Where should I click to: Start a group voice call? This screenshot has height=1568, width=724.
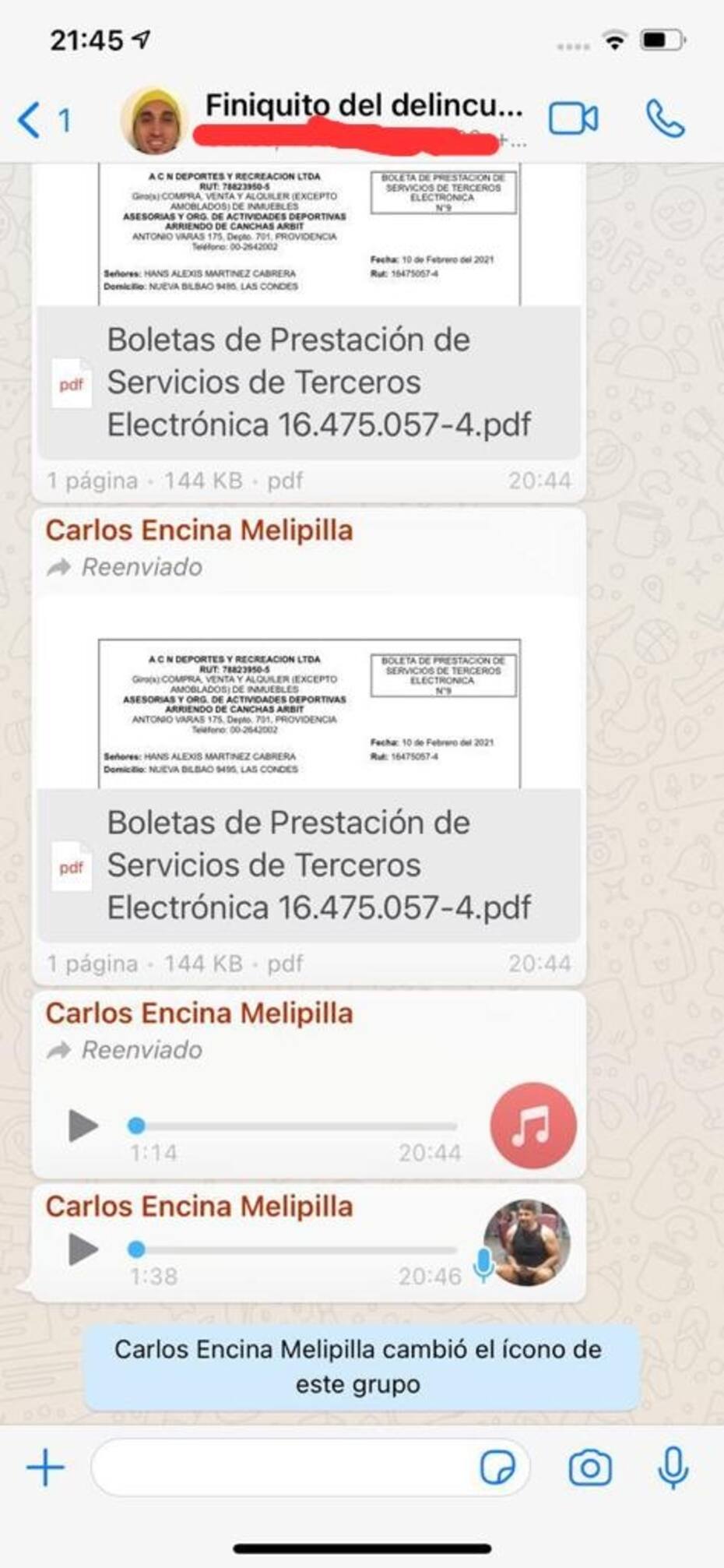(x=666, y=119)
